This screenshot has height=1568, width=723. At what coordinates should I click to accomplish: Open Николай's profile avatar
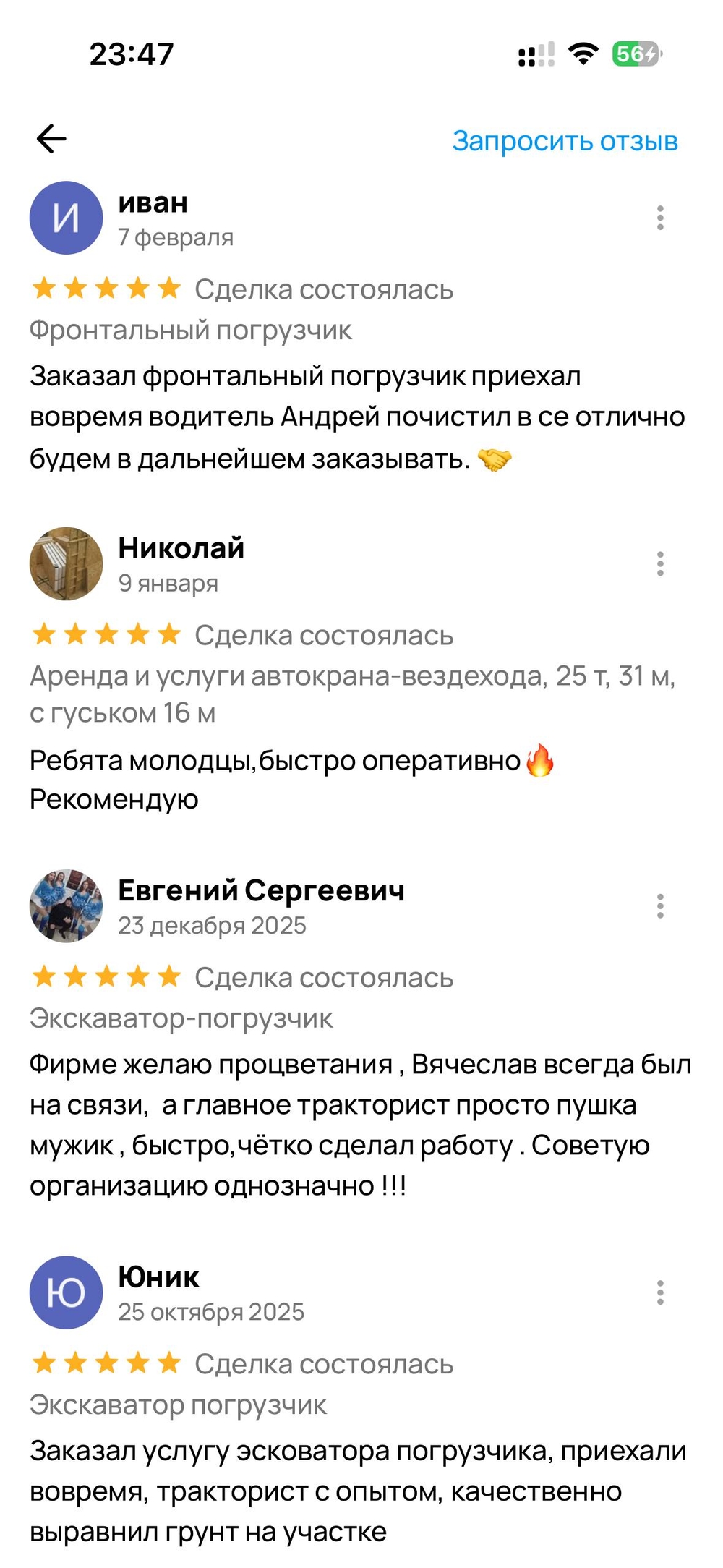coord(66,563)
